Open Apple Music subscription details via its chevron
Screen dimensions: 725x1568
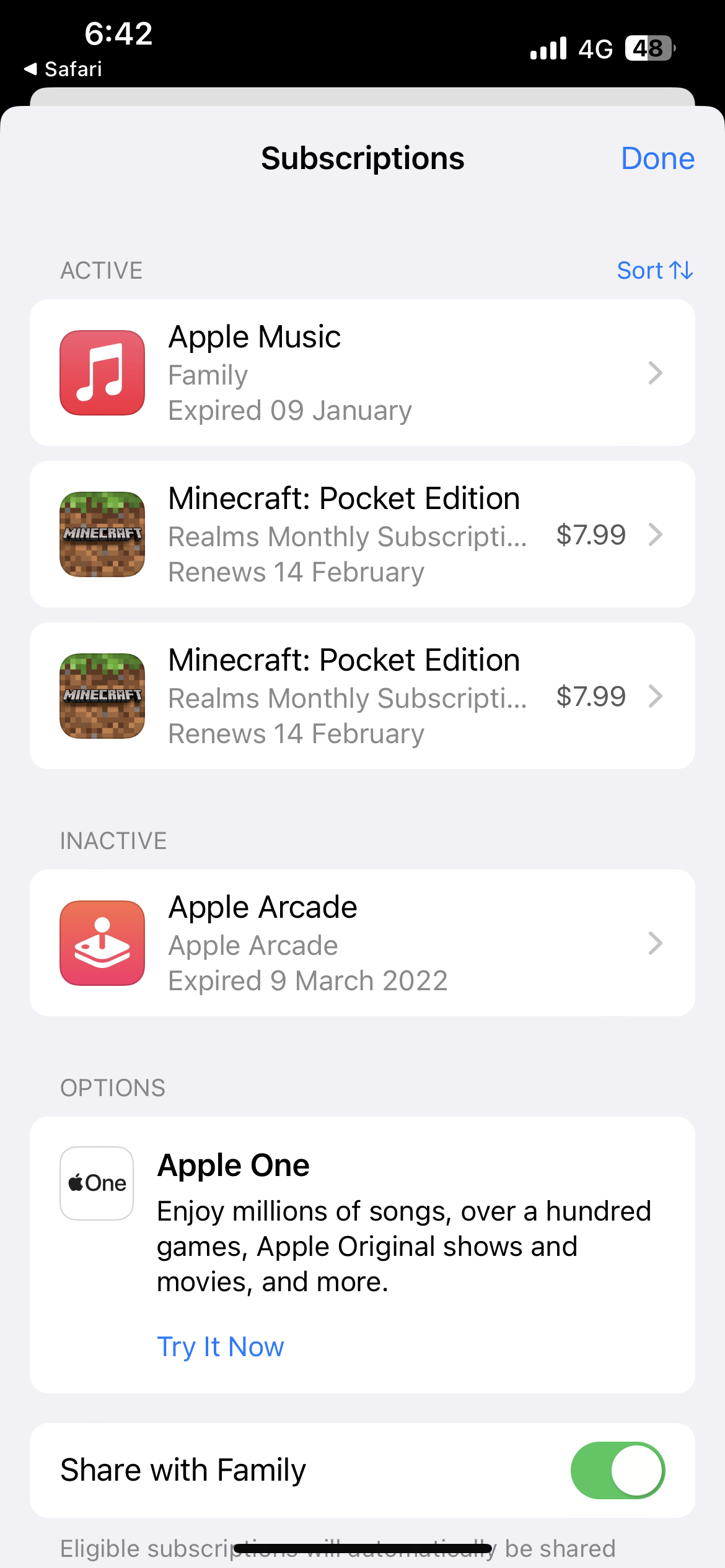point(656,372)
